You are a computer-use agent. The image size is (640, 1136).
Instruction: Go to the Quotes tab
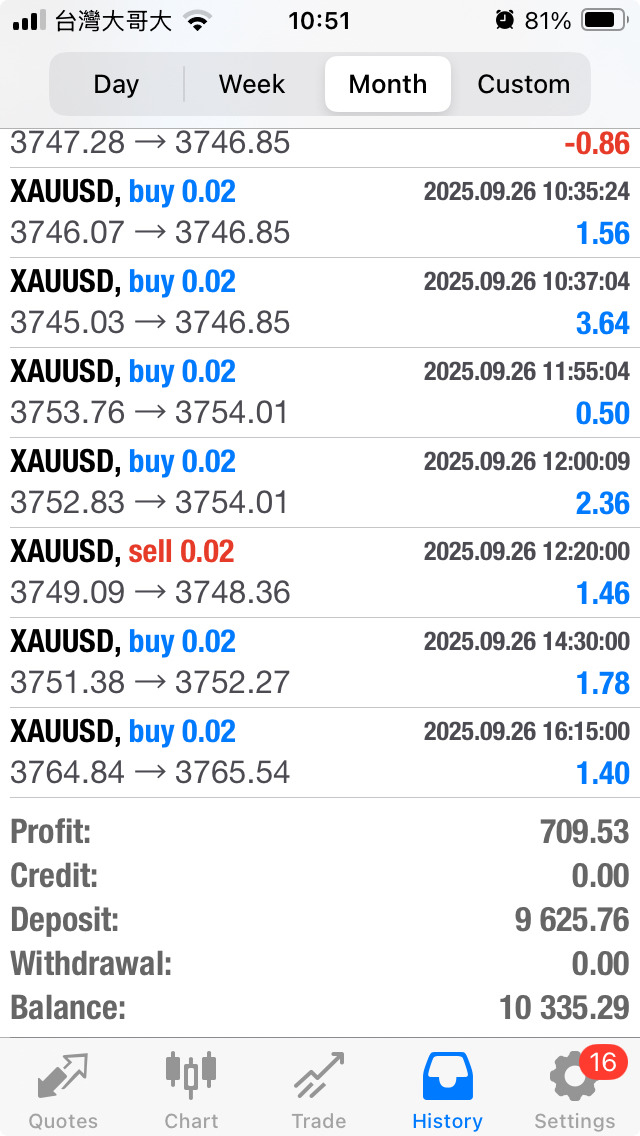pyautogui.click(x=63, y=1090)
